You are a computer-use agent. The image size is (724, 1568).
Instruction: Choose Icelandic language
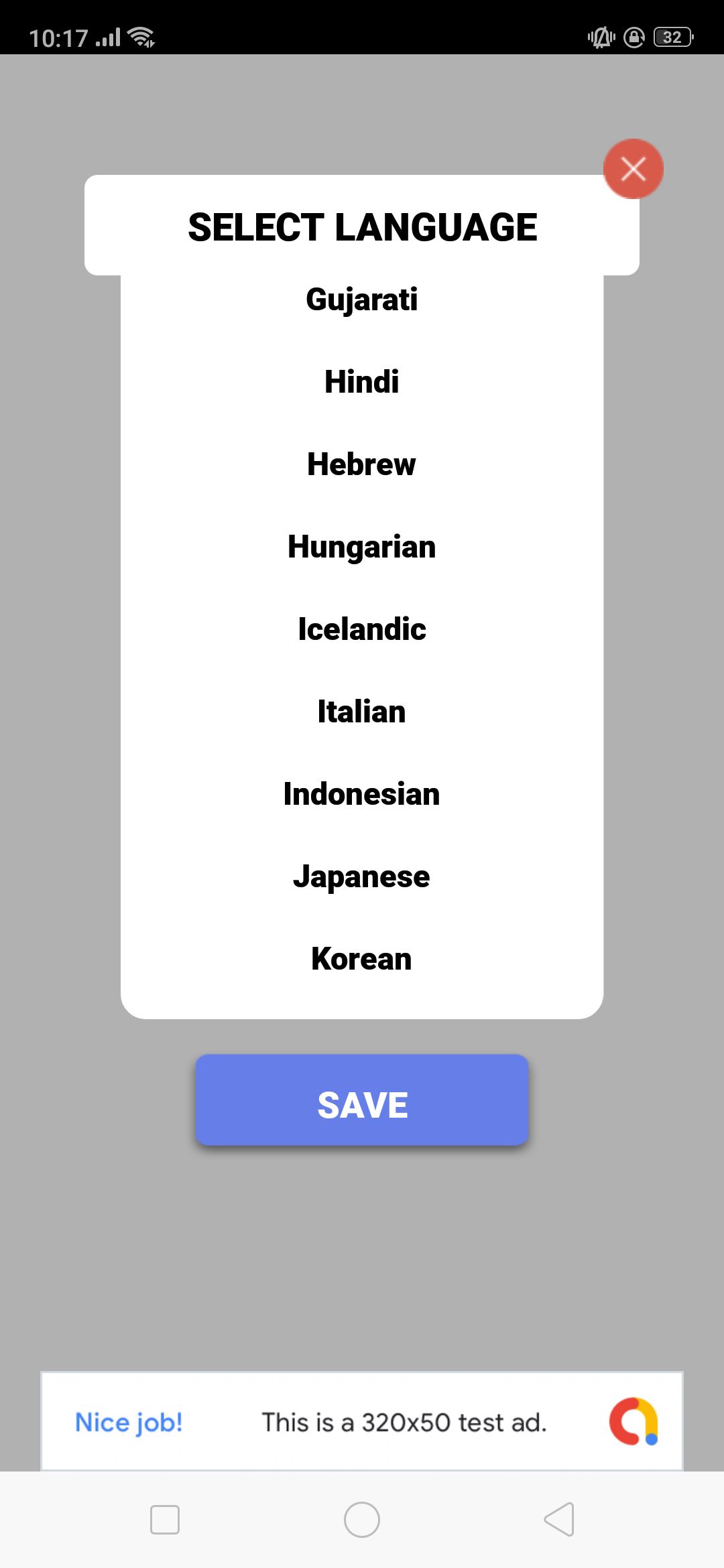pyautogui.click(x=362, y=629)
